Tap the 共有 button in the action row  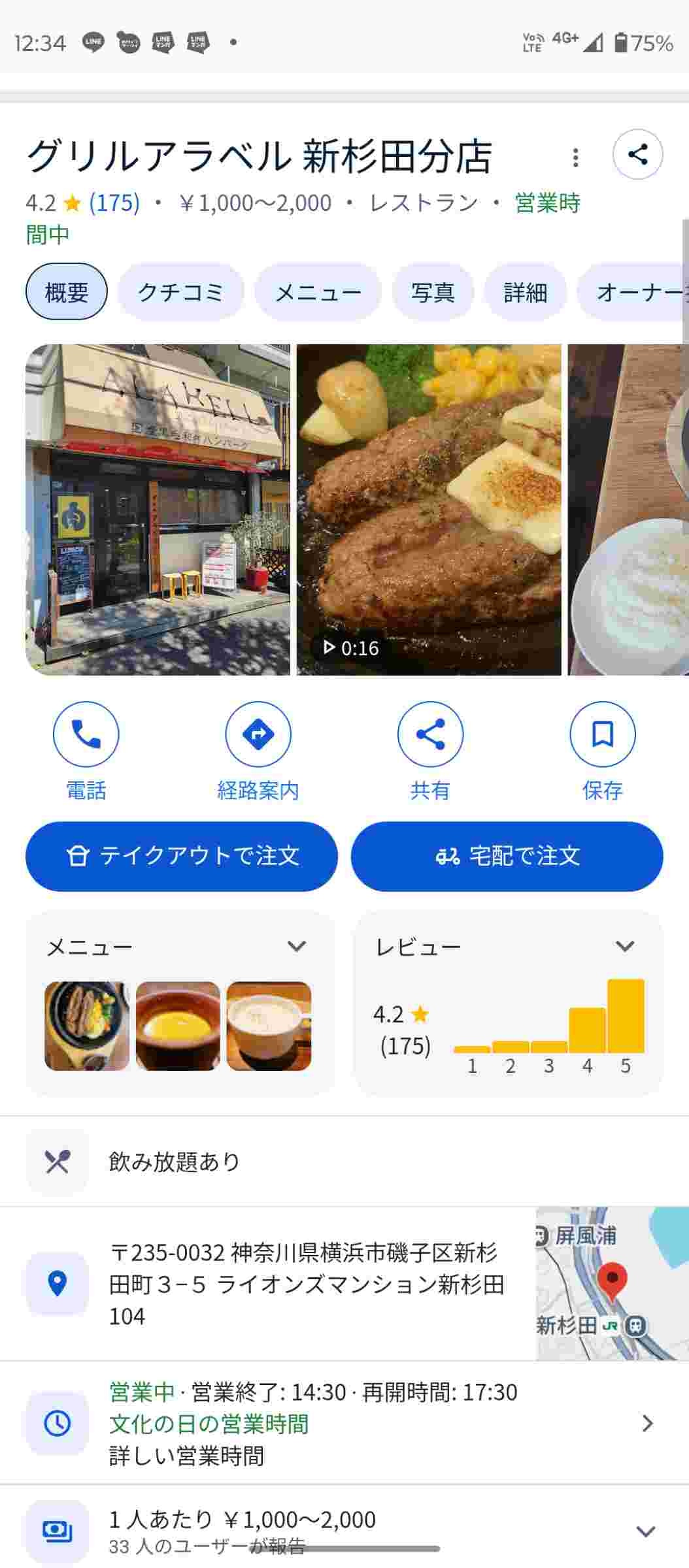[430, 734]
